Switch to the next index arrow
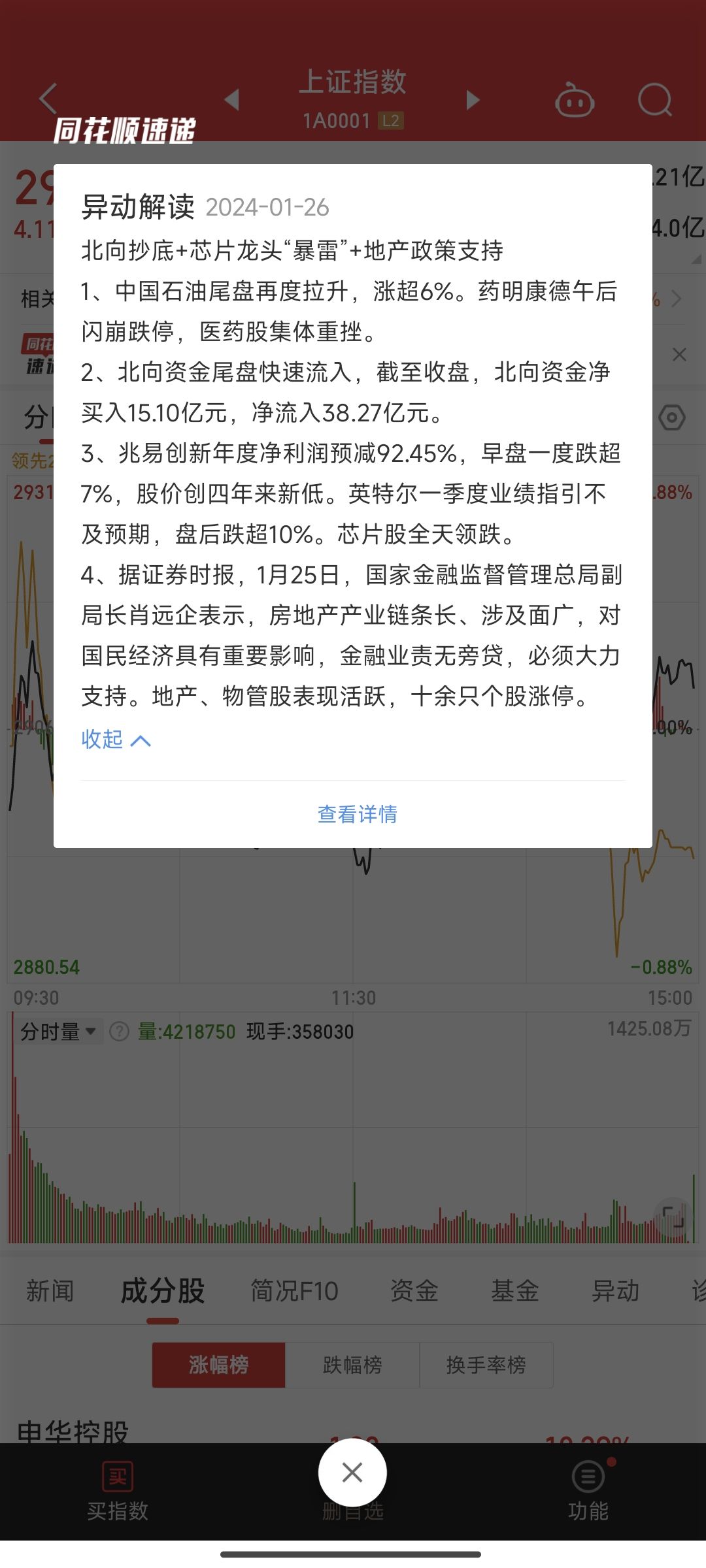The image size is (706, 1568). [x=473, y=99]
